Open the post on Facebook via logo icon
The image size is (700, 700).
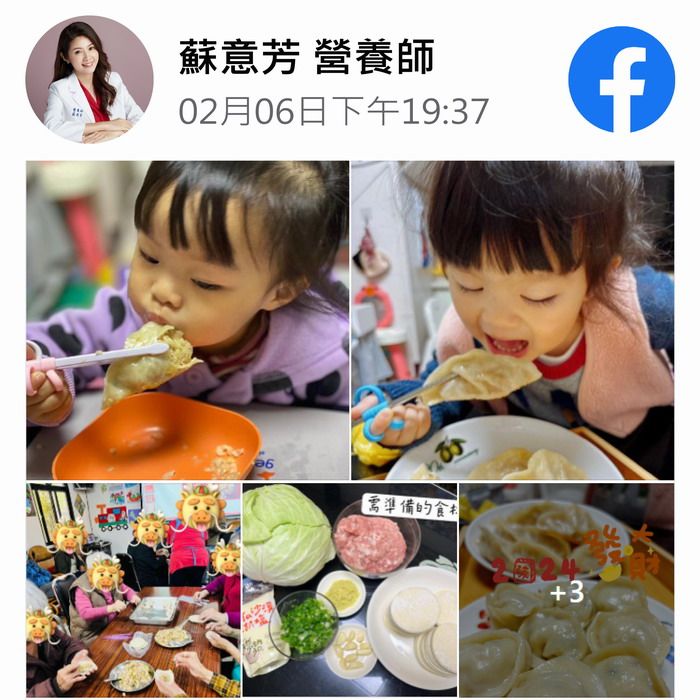621,79
